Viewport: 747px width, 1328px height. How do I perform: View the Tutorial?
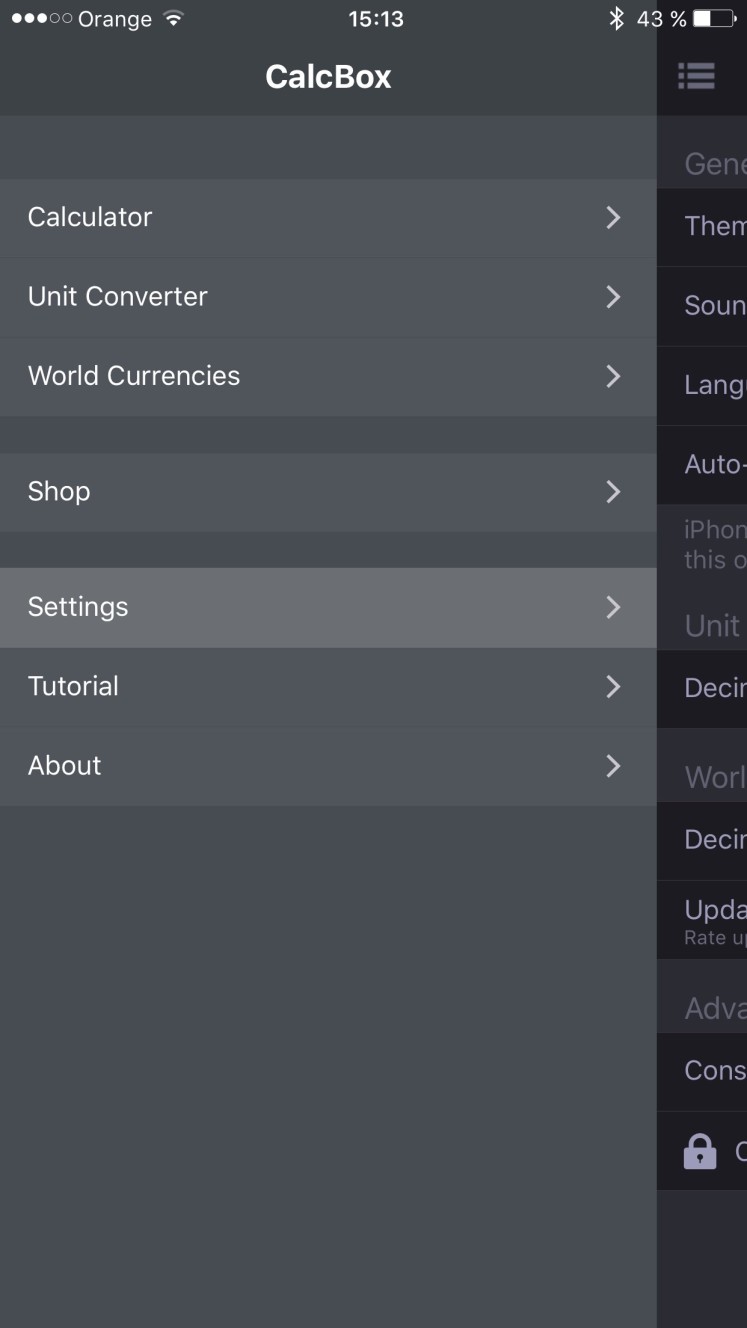(x=328, y=687)
